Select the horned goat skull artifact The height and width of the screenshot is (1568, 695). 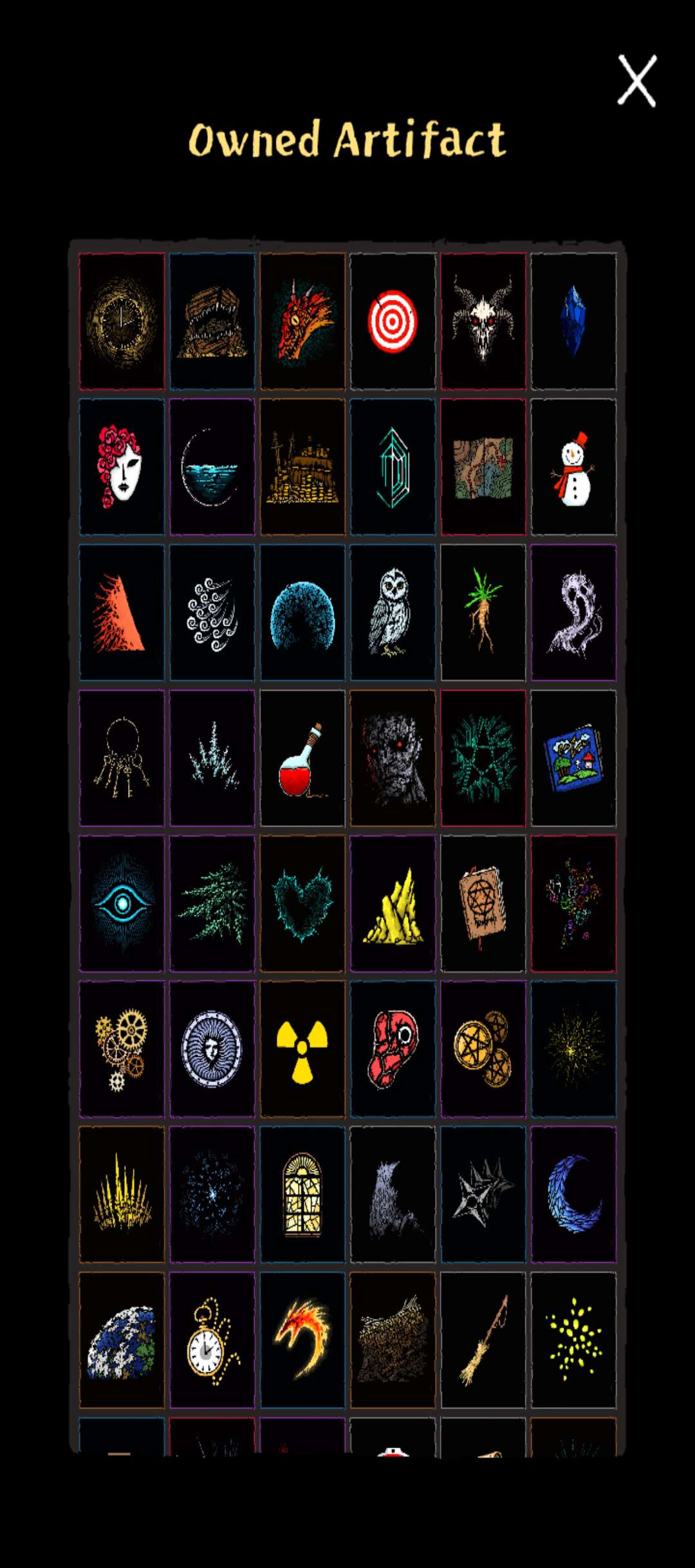coord(483,321)
